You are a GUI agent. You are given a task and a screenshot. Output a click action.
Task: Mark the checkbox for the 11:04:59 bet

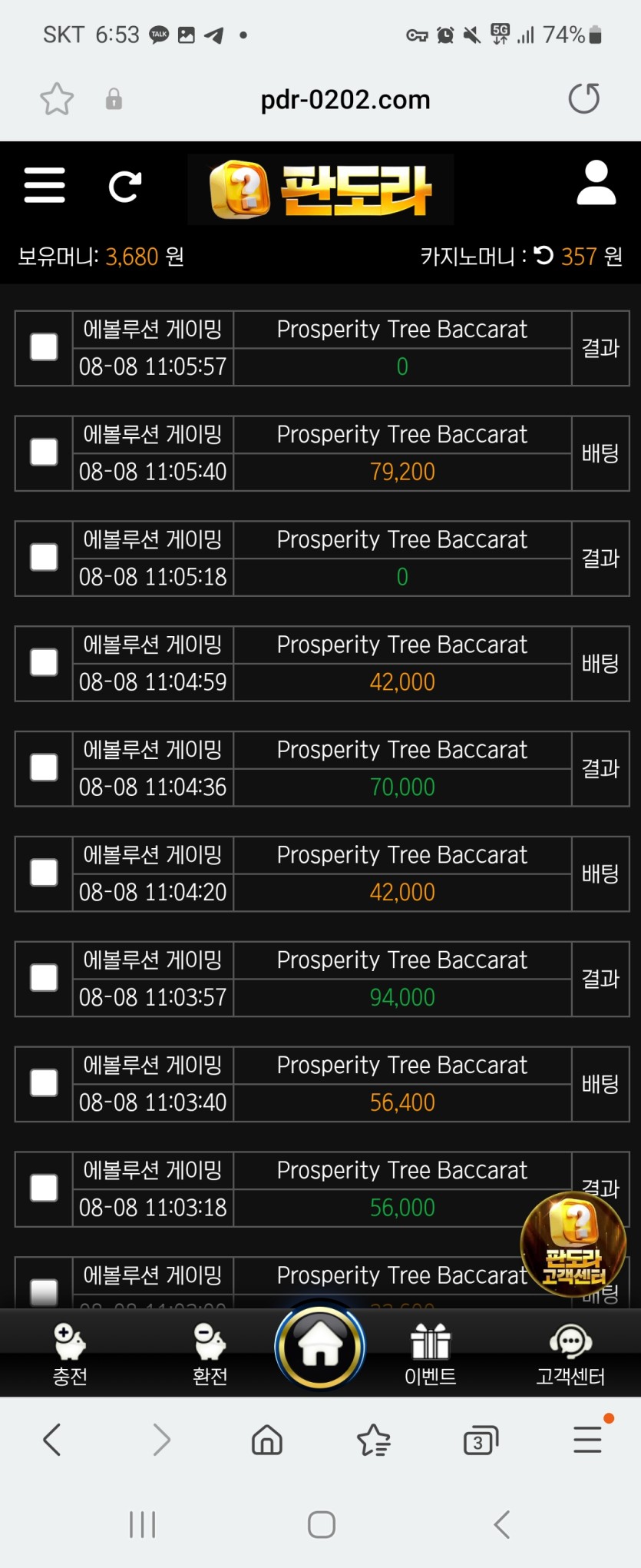(44, 662)
